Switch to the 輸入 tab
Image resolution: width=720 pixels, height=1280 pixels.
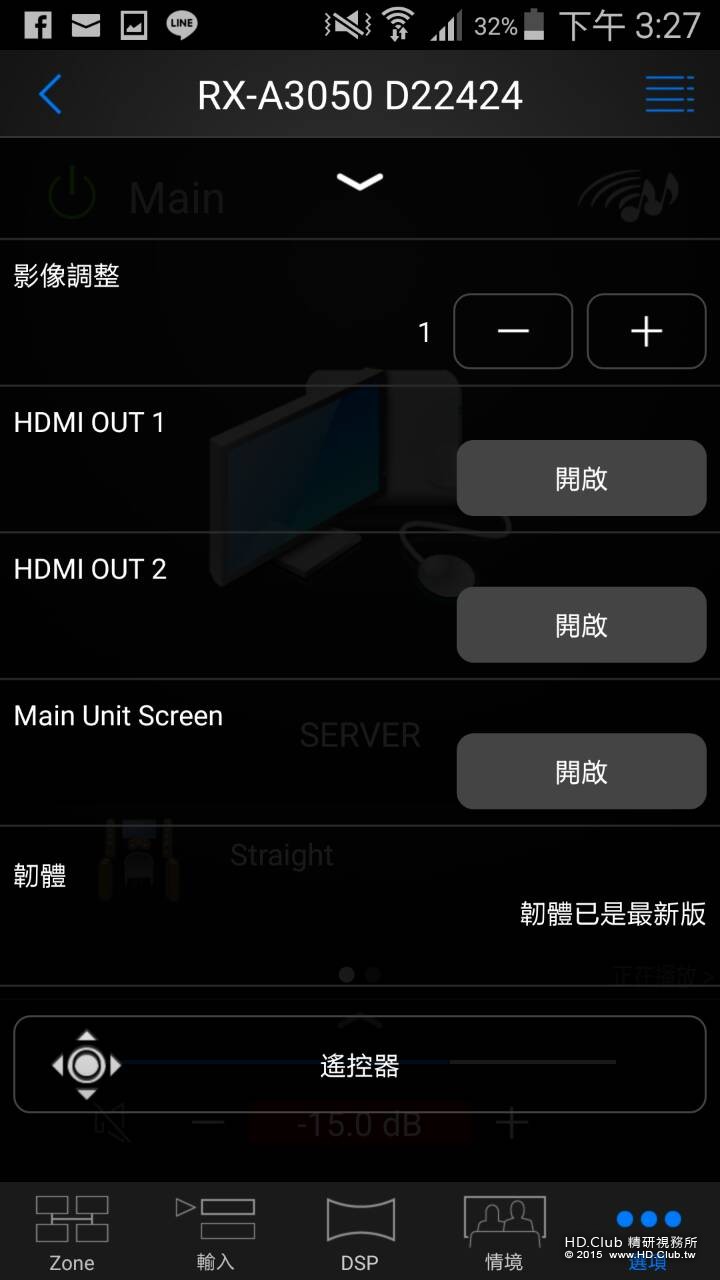pyautogui.click(x=215, y=1232)
